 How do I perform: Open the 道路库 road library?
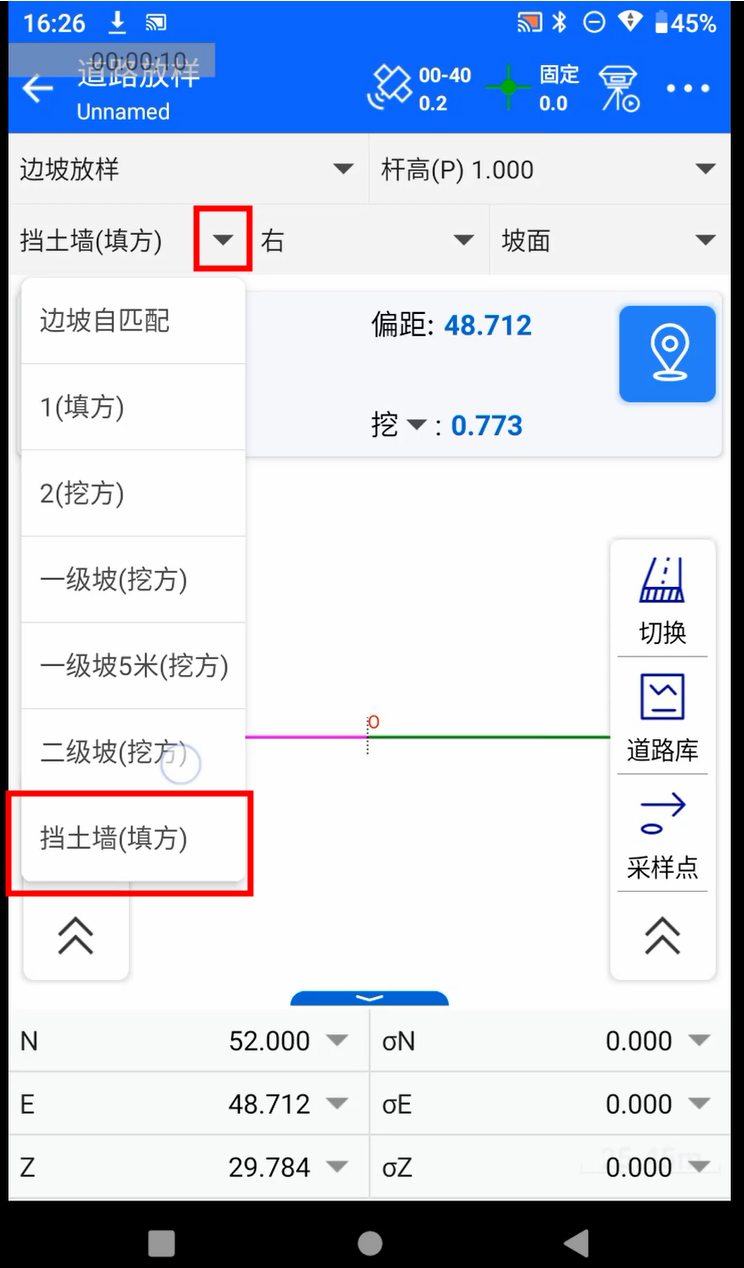(x=662, y=717)
